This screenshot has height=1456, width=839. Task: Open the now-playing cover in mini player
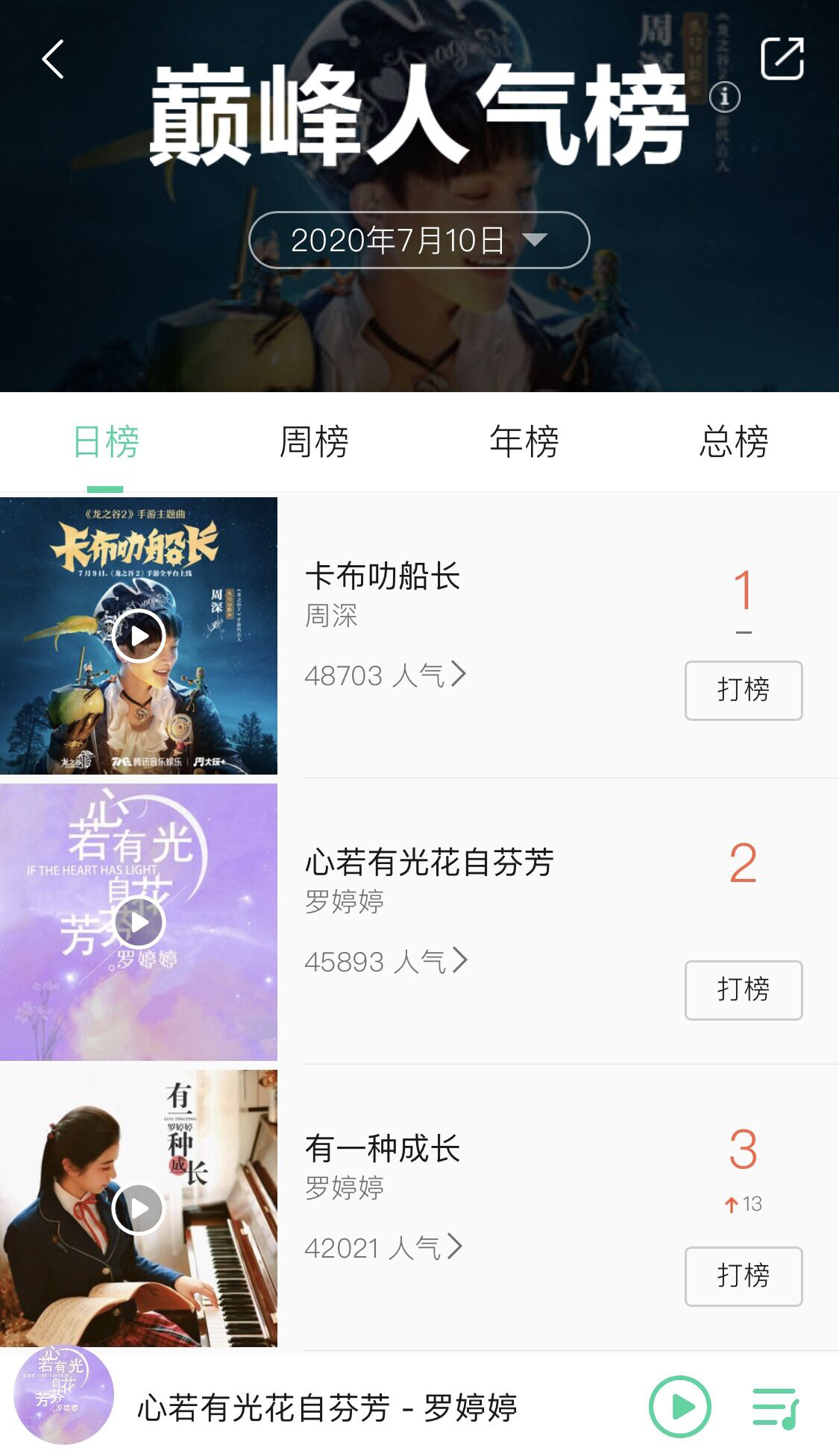coord(64,1394)
